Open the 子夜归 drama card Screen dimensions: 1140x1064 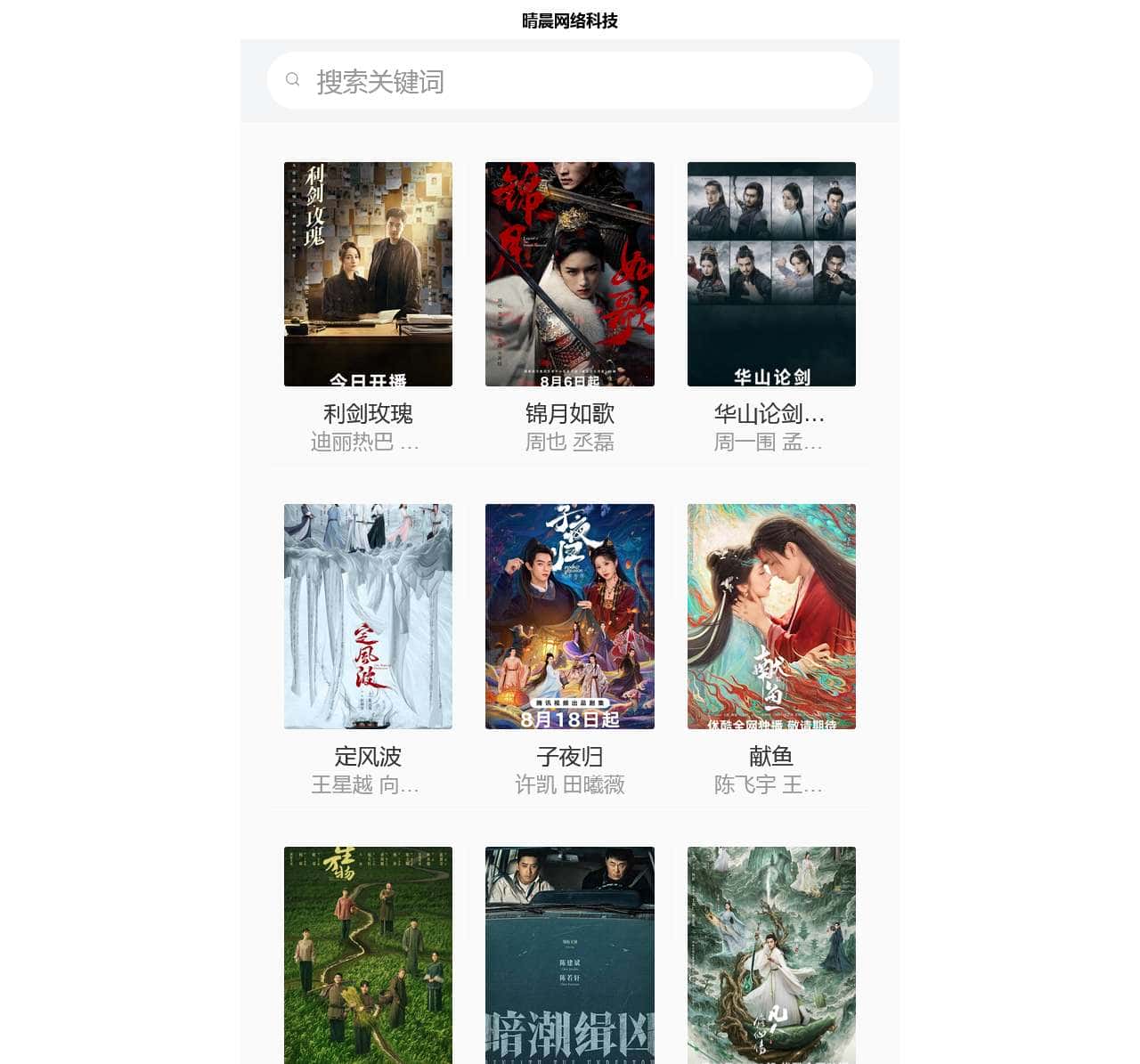(x=570, y=616)
